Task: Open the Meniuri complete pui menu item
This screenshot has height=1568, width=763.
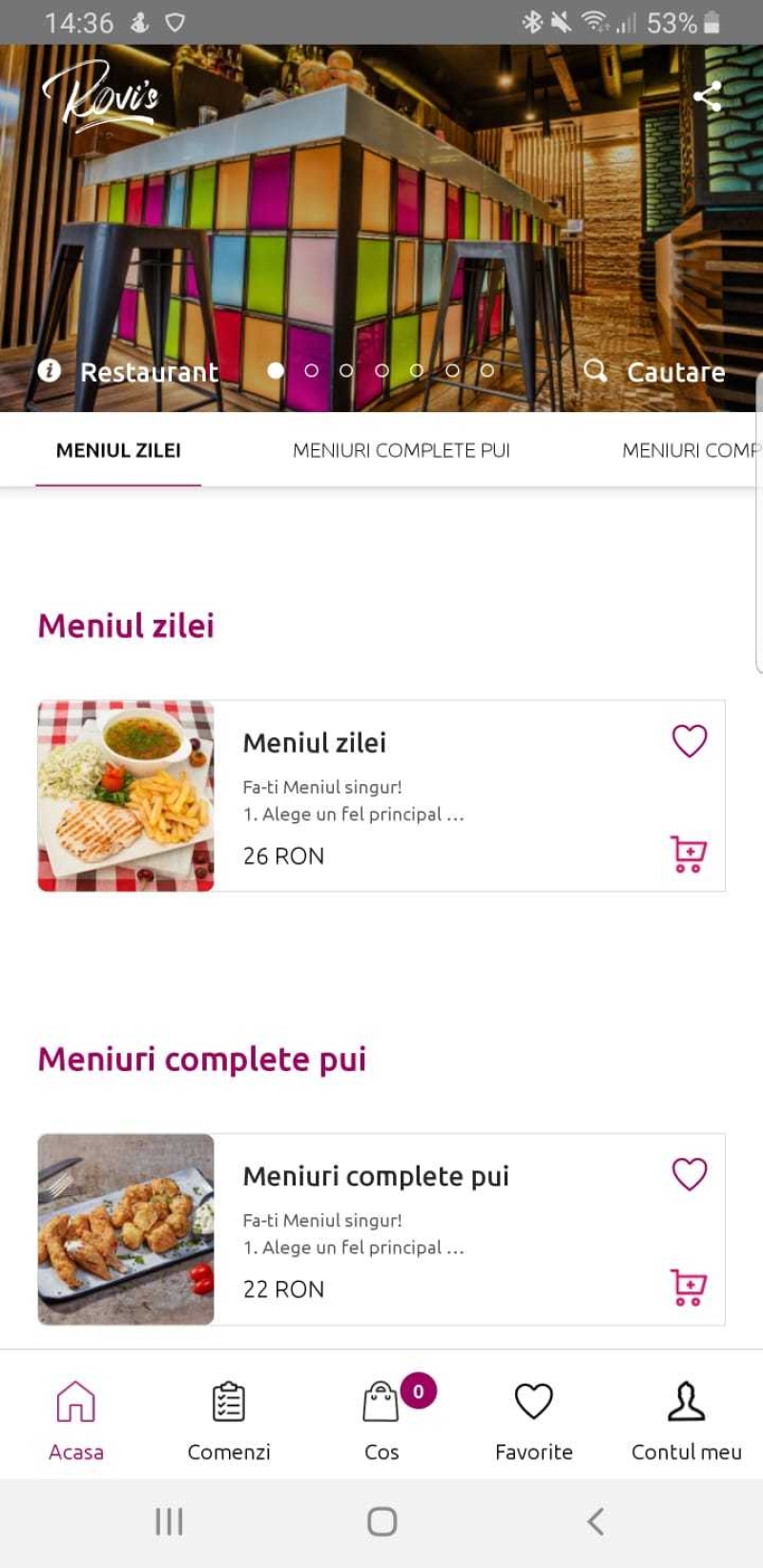Action: point(377,1176)
